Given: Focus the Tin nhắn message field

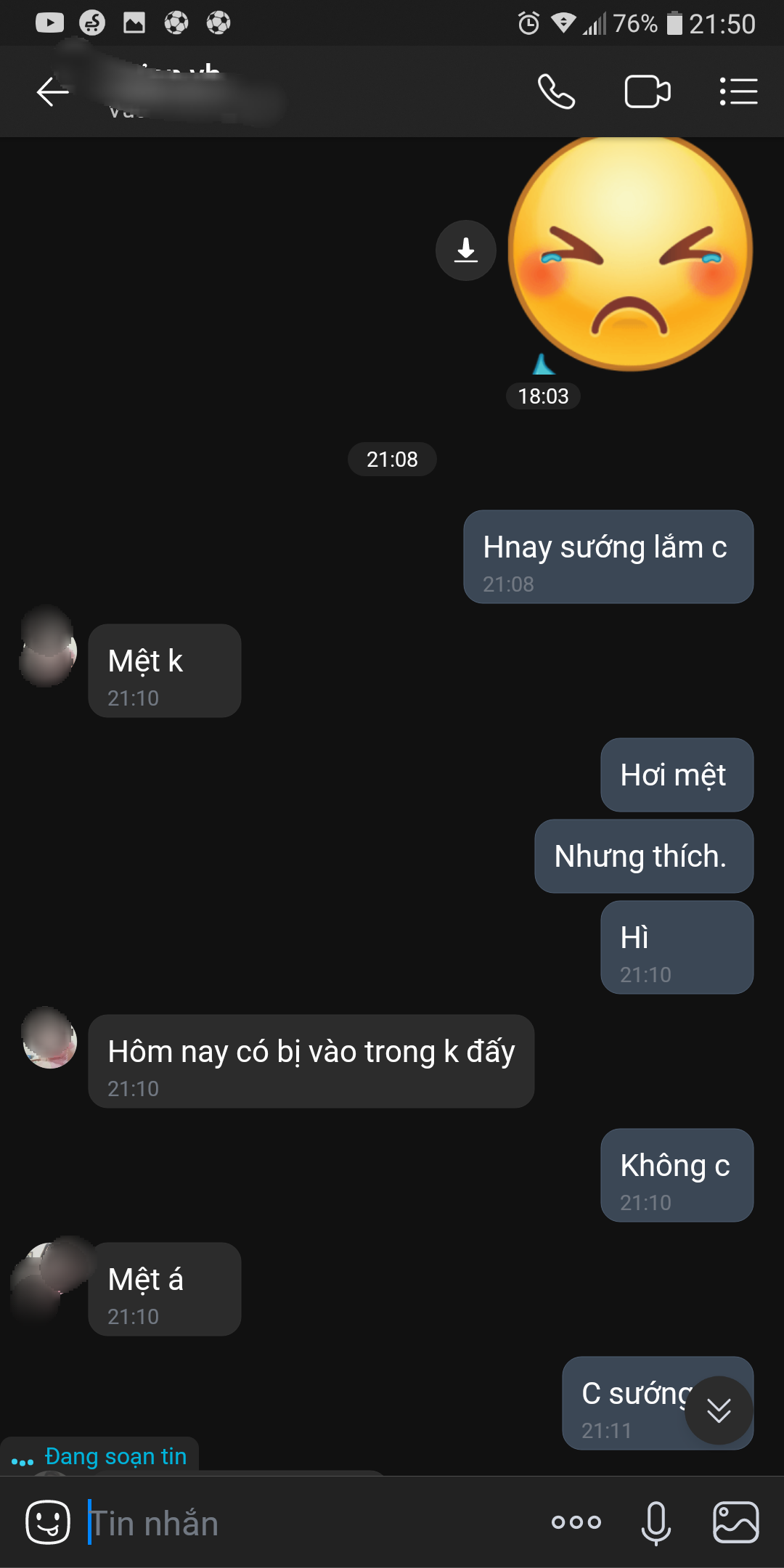Looking at the screenshot, I should [305, 1522].
